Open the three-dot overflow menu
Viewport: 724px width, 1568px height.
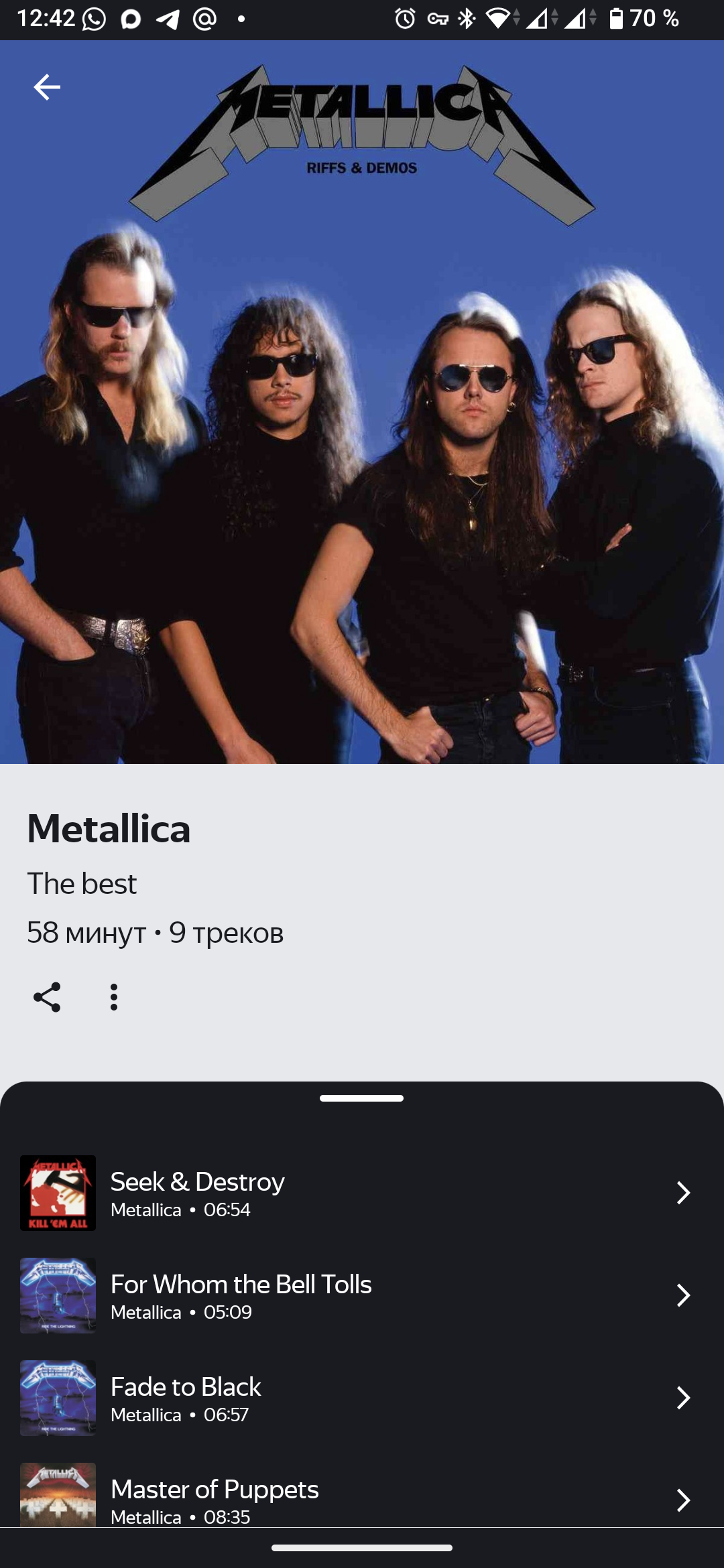(x=114, y=997)
